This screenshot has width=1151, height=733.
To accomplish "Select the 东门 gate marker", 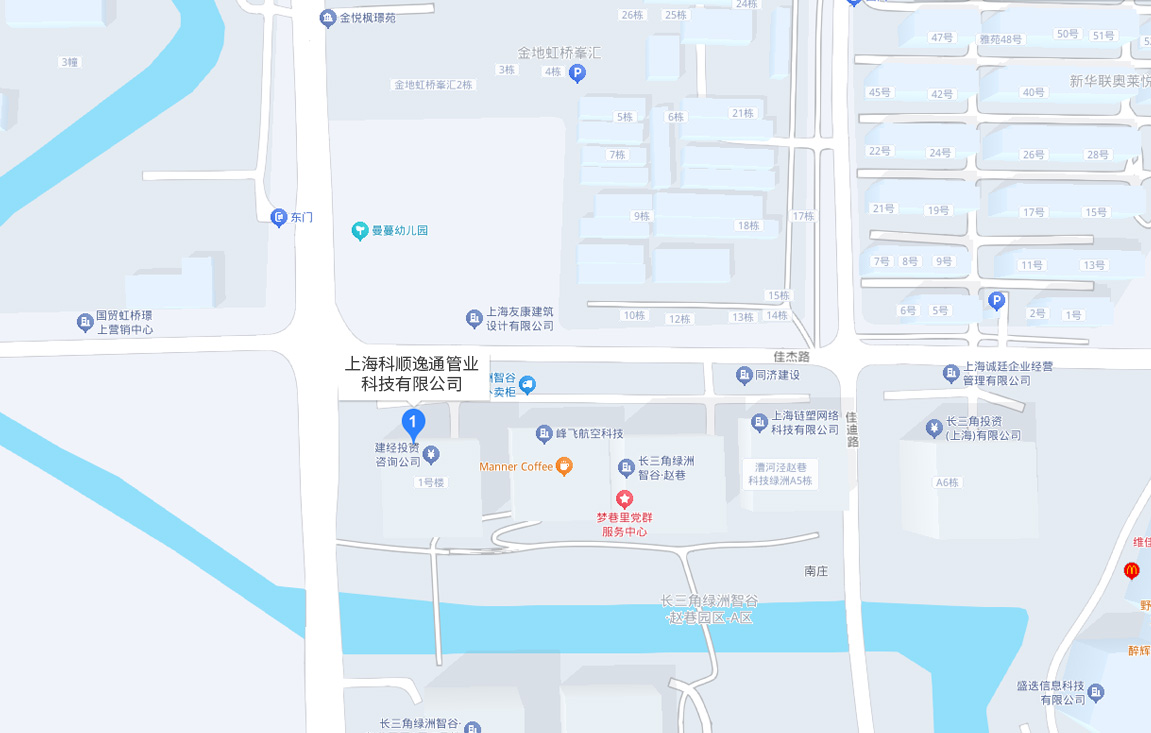I will click(x=279, y=217).
